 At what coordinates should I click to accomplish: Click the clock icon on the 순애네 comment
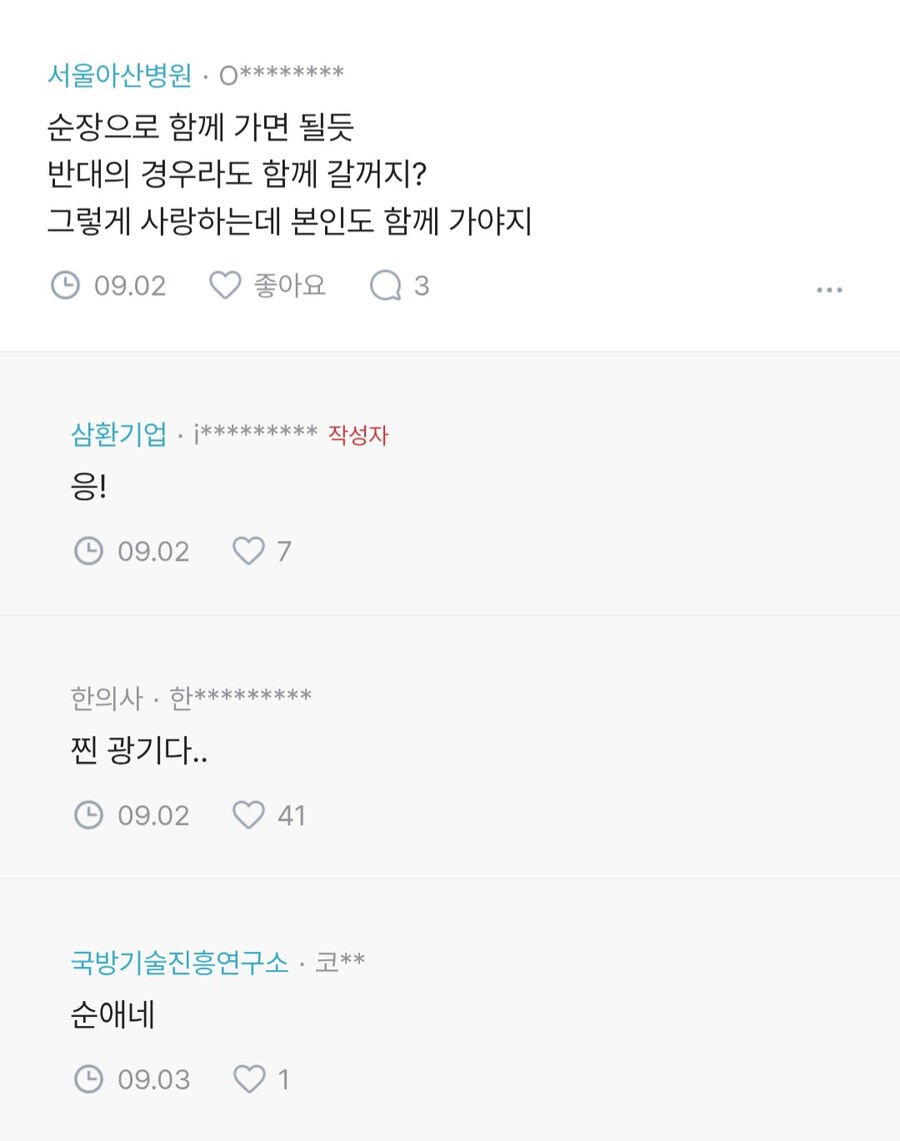pos(88,1079)
